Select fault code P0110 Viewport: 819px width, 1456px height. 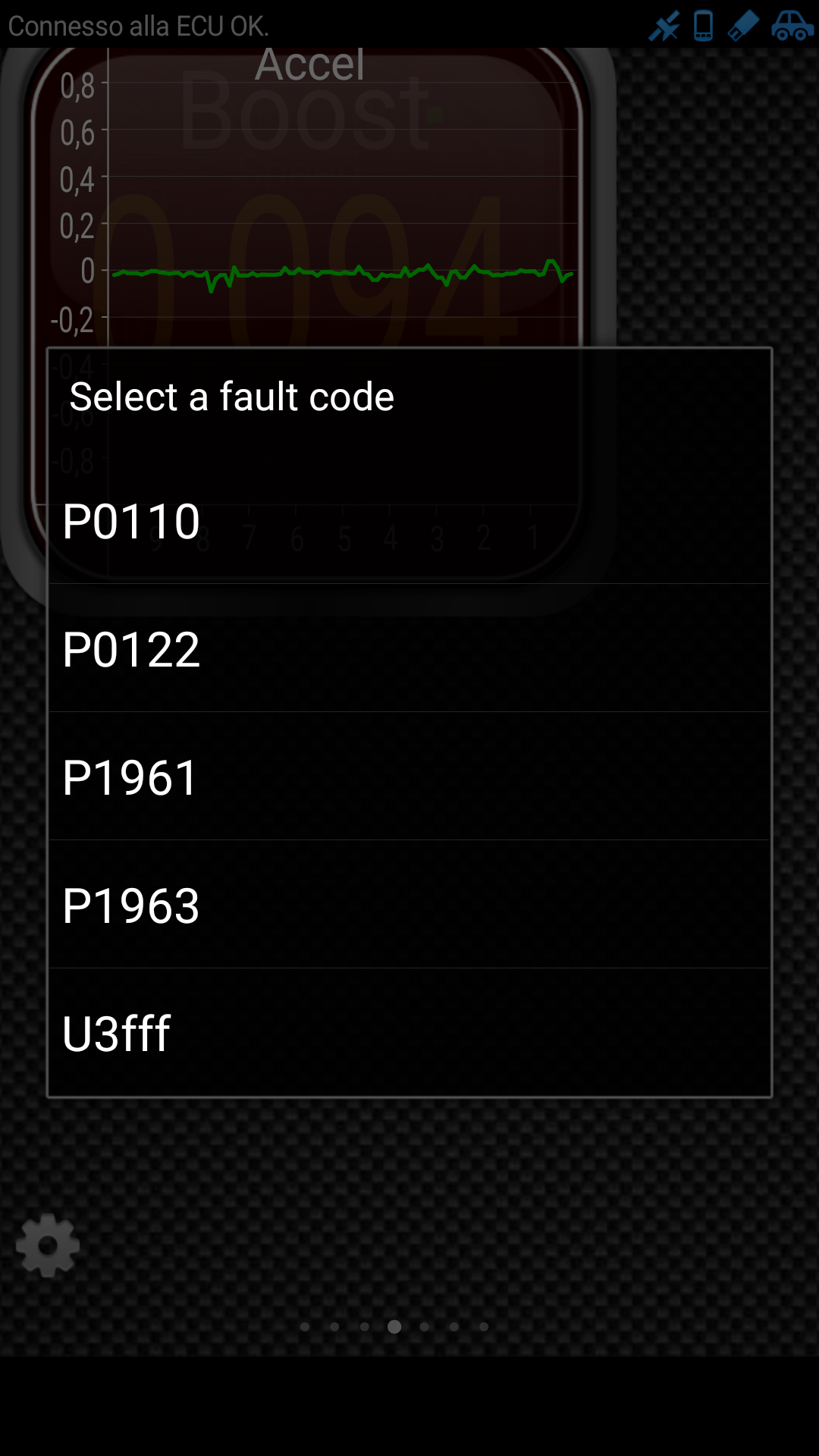409,520
